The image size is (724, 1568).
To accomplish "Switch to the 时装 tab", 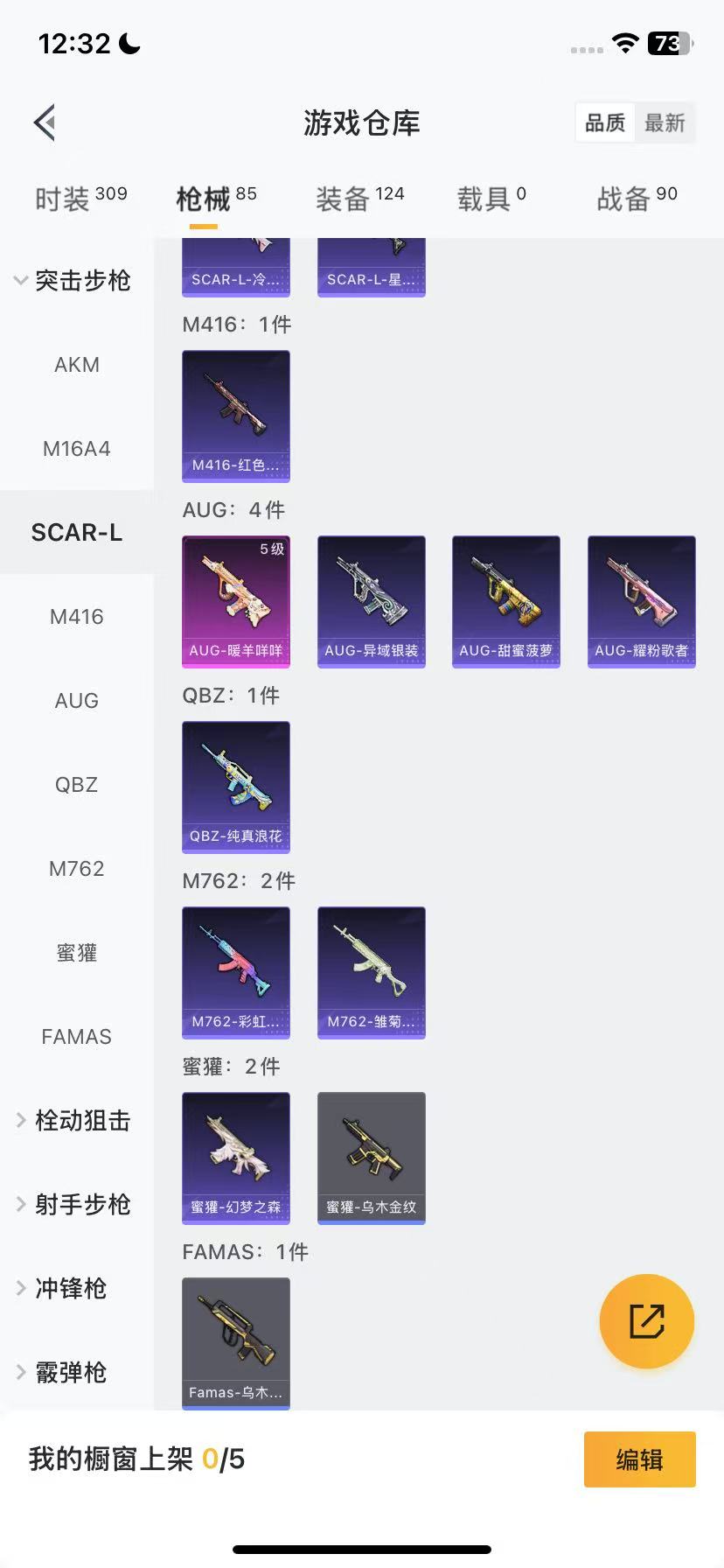I will pyautogui.click(x=80, y=199).
